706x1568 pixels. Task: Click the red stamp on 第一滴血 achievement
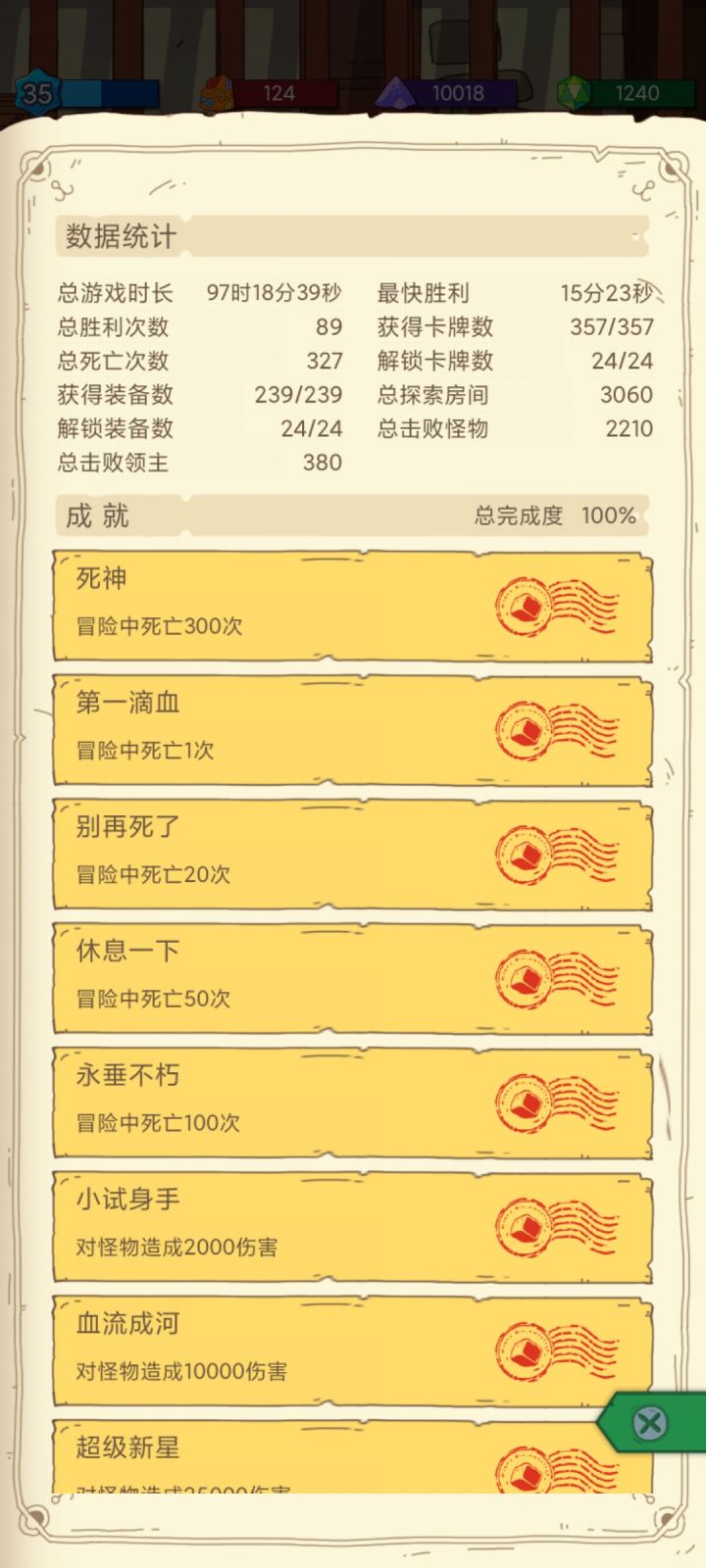point(523,729)
